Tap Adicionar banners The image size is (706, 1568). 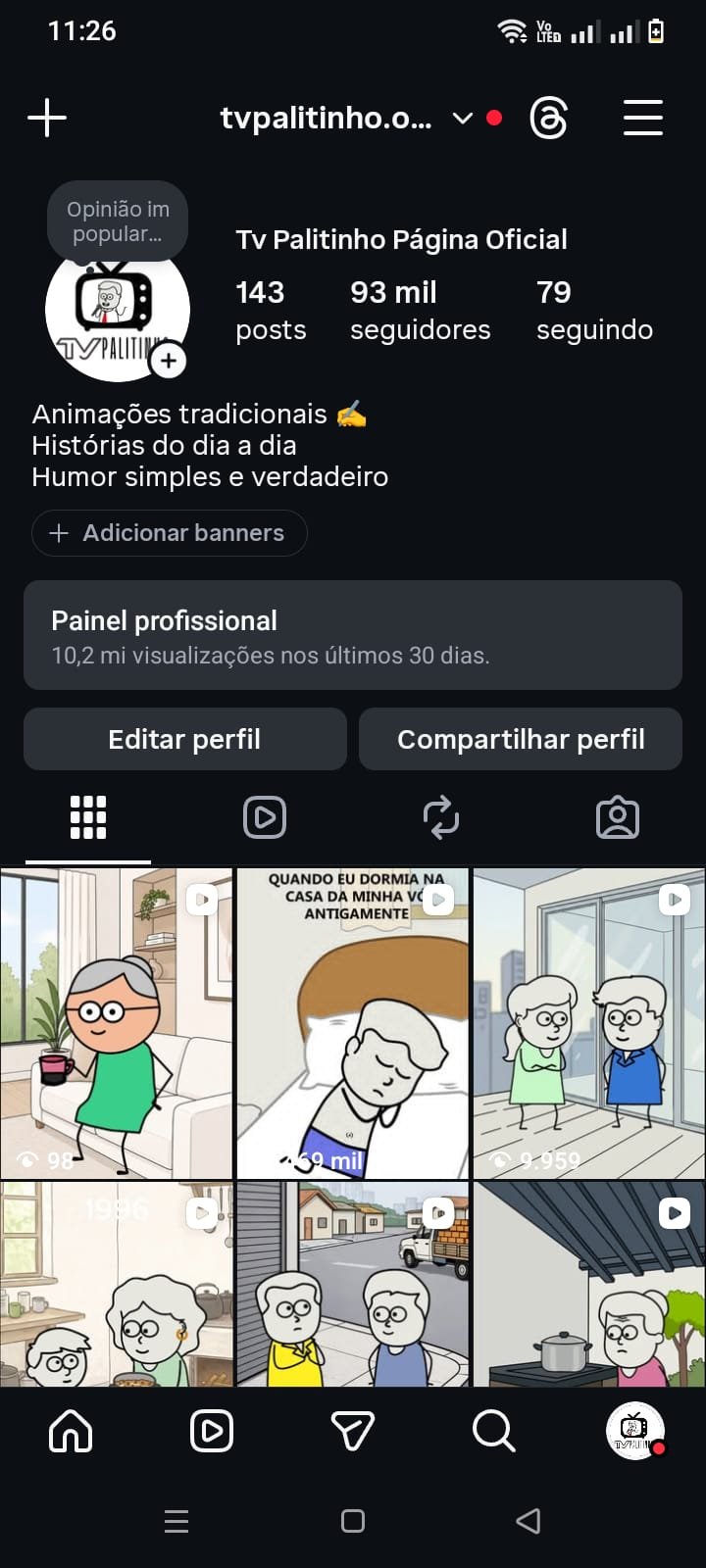pos(170,533)
